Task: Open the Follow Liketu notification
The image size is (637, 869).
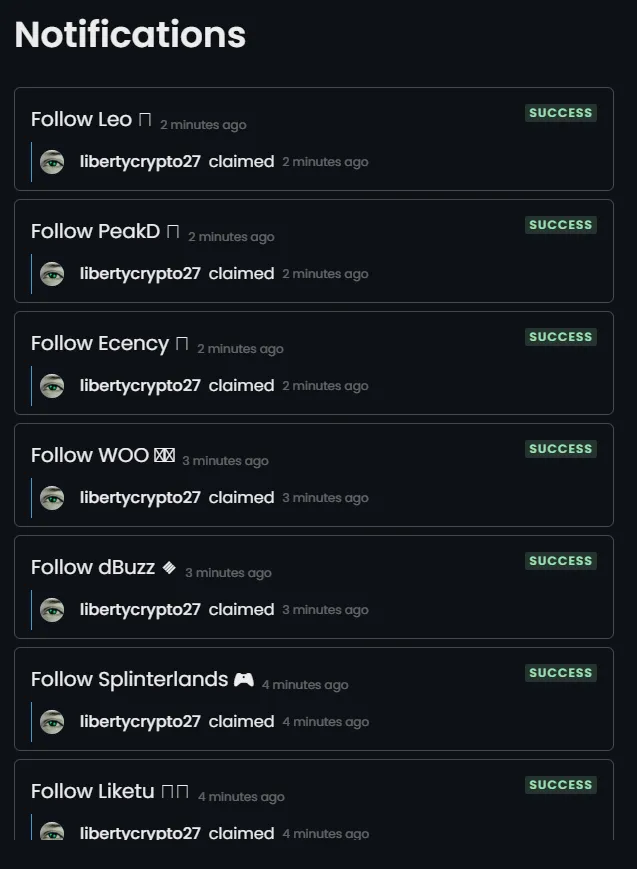Action: click(93, 792)
